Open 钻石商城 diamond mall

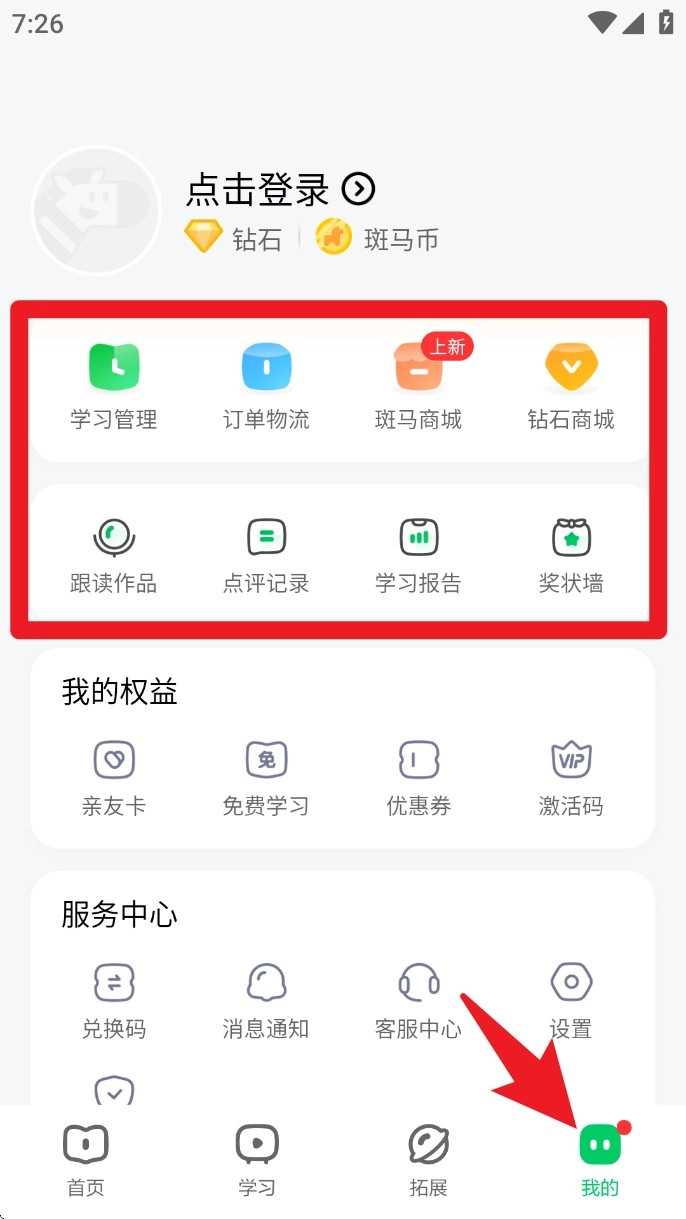click(571, 386)
